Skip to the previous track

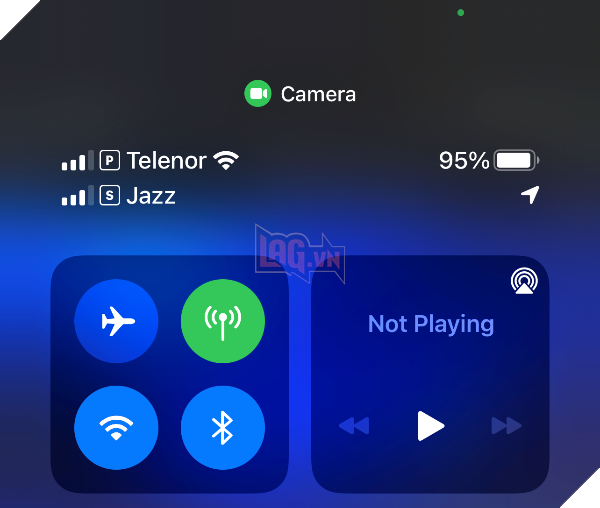click(354, 426)
